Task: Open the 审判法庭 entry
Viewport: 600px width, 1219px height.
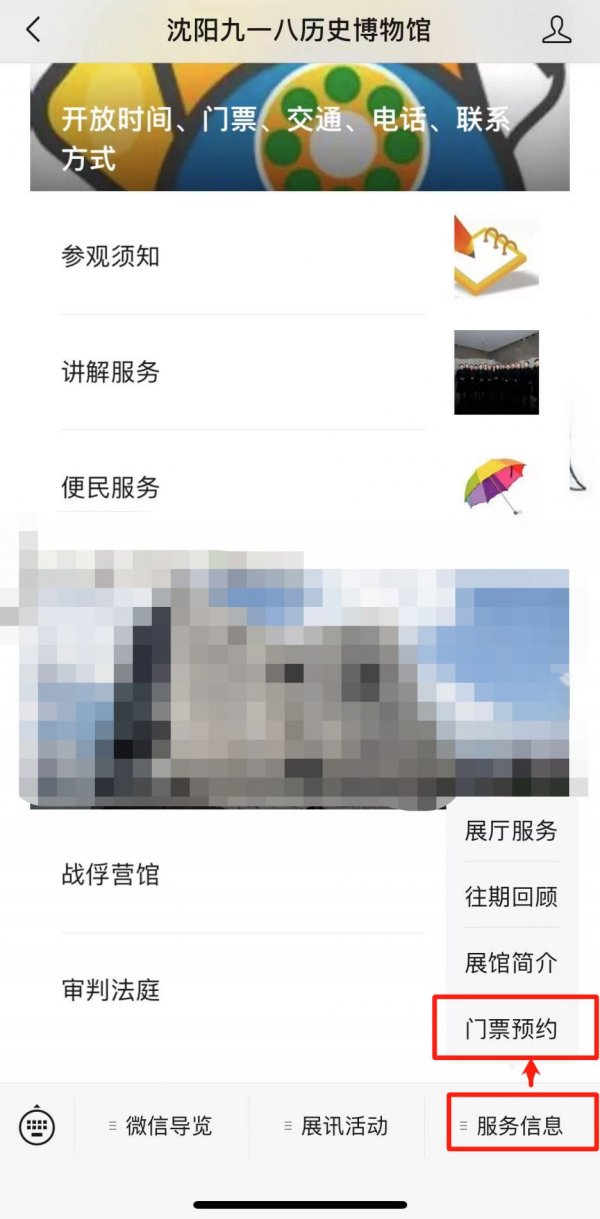Action: (242, 990)
